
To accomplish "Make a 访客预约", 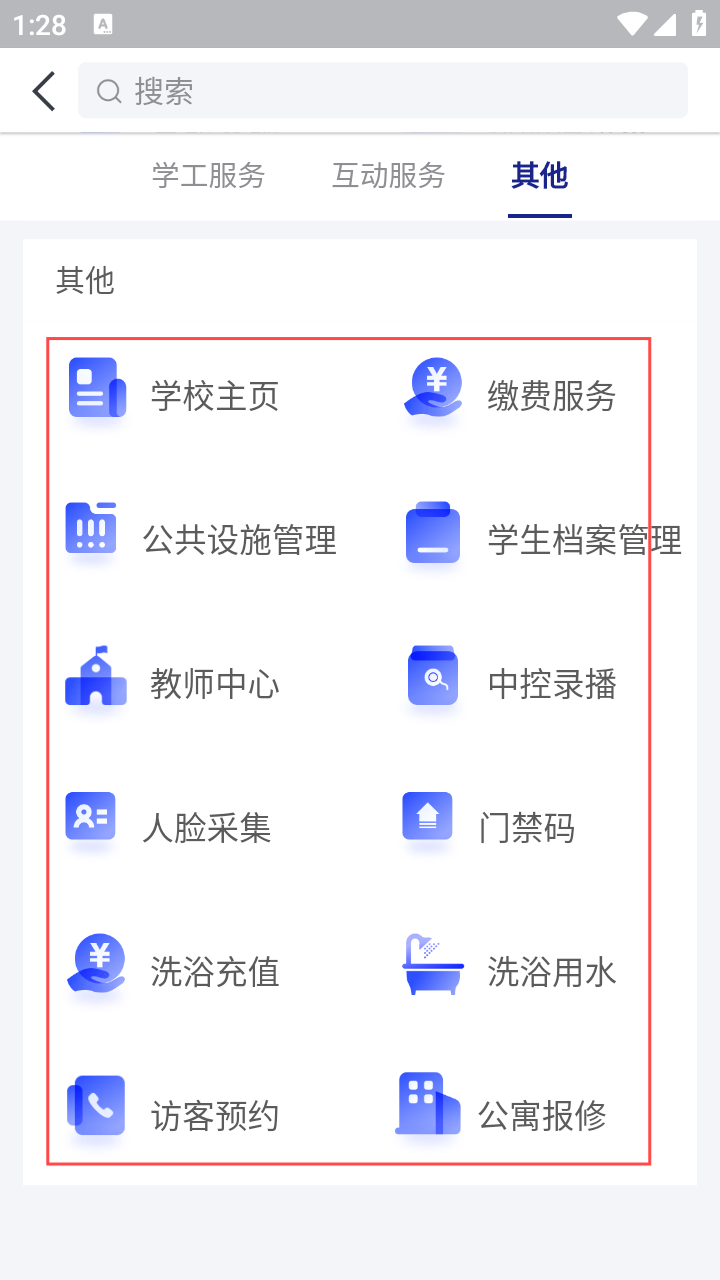I will pyautogui.click(x=174, y=1115).
